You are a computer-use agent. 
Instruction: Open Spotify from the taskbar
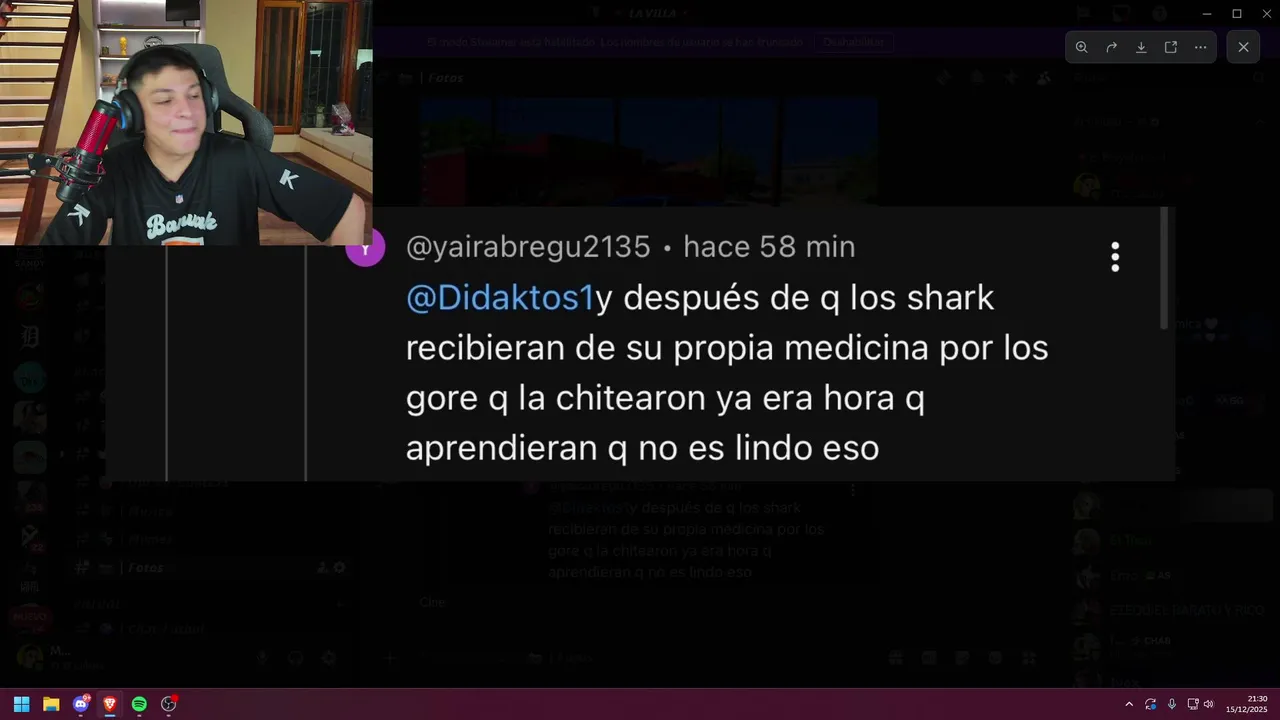(139, 704)
